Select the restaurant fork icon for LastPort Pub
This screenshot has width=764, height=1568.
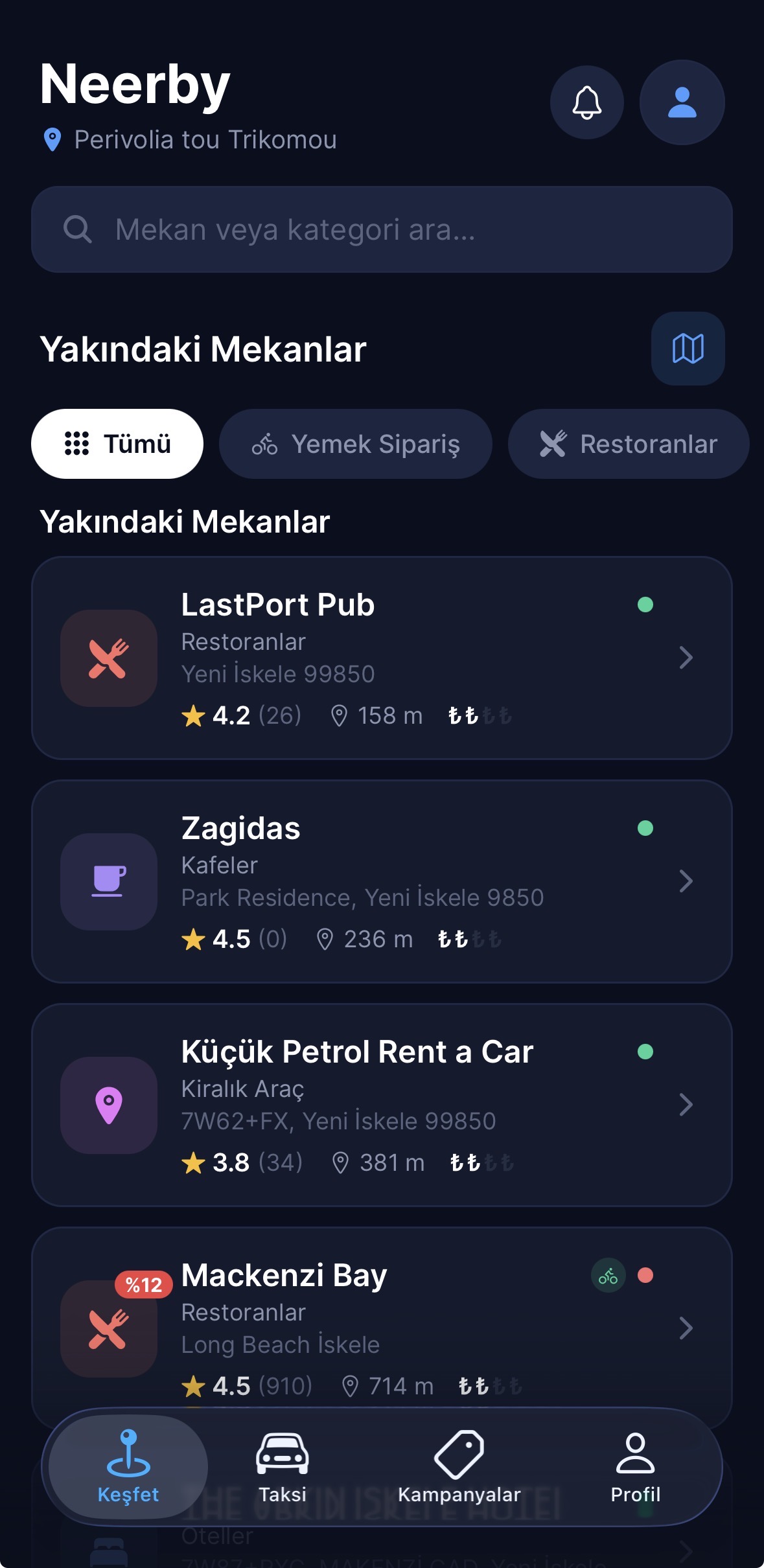[108, 658]
